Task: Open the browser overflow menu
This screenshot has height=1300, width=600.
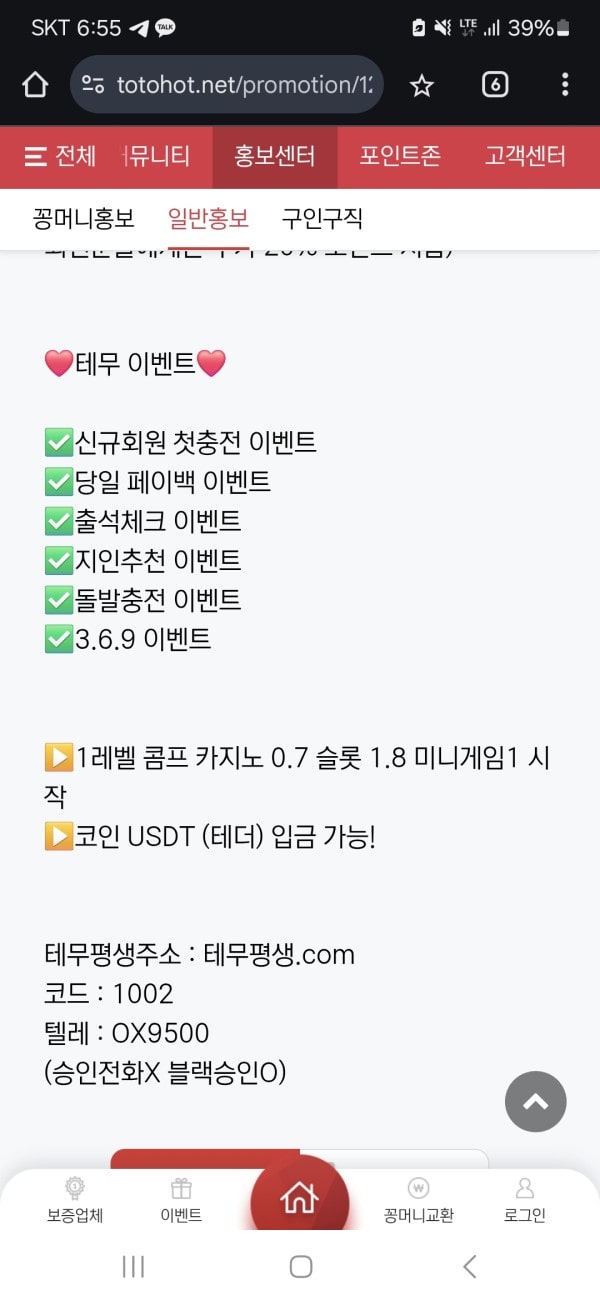Action: click(565, 85)
